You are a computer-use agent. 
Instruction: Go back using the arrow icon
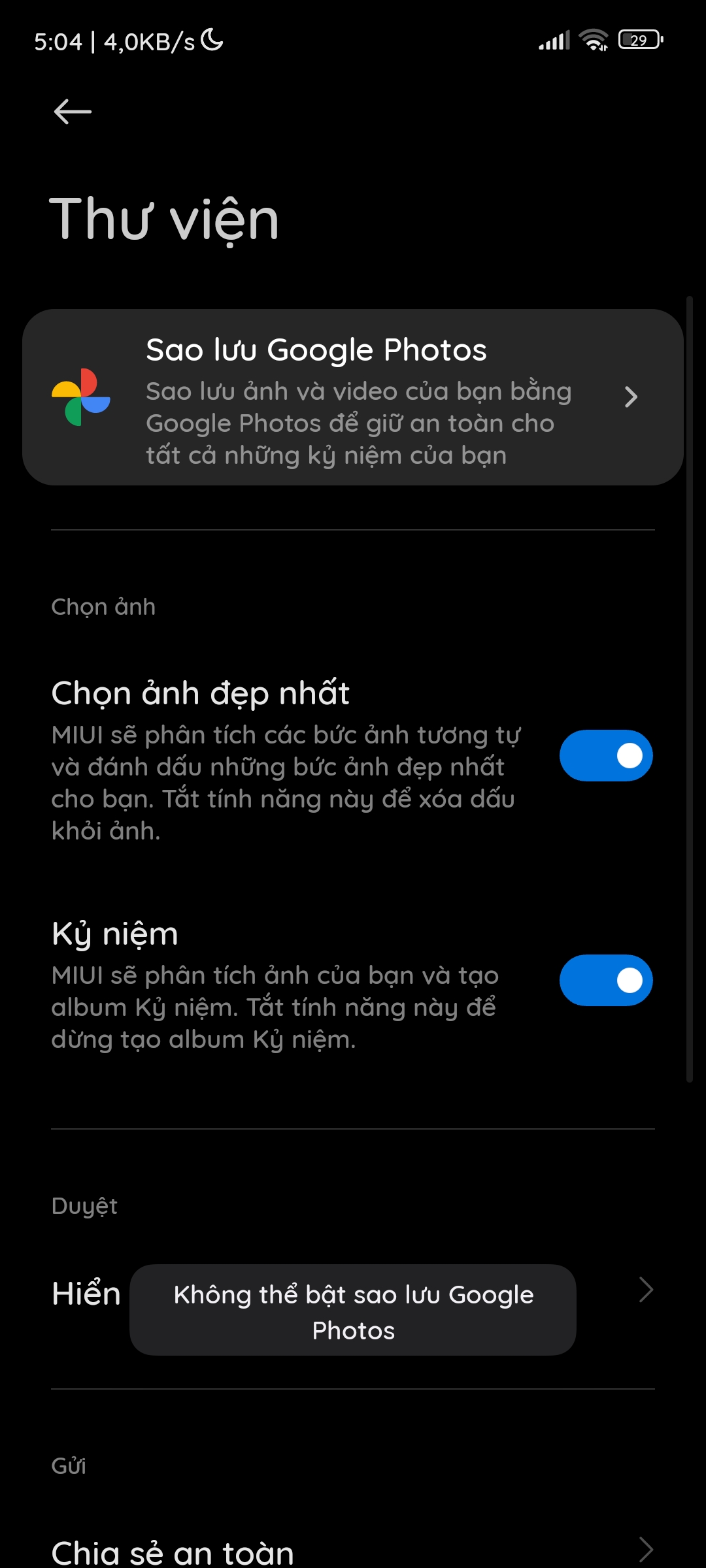click(x=73, y=112)
